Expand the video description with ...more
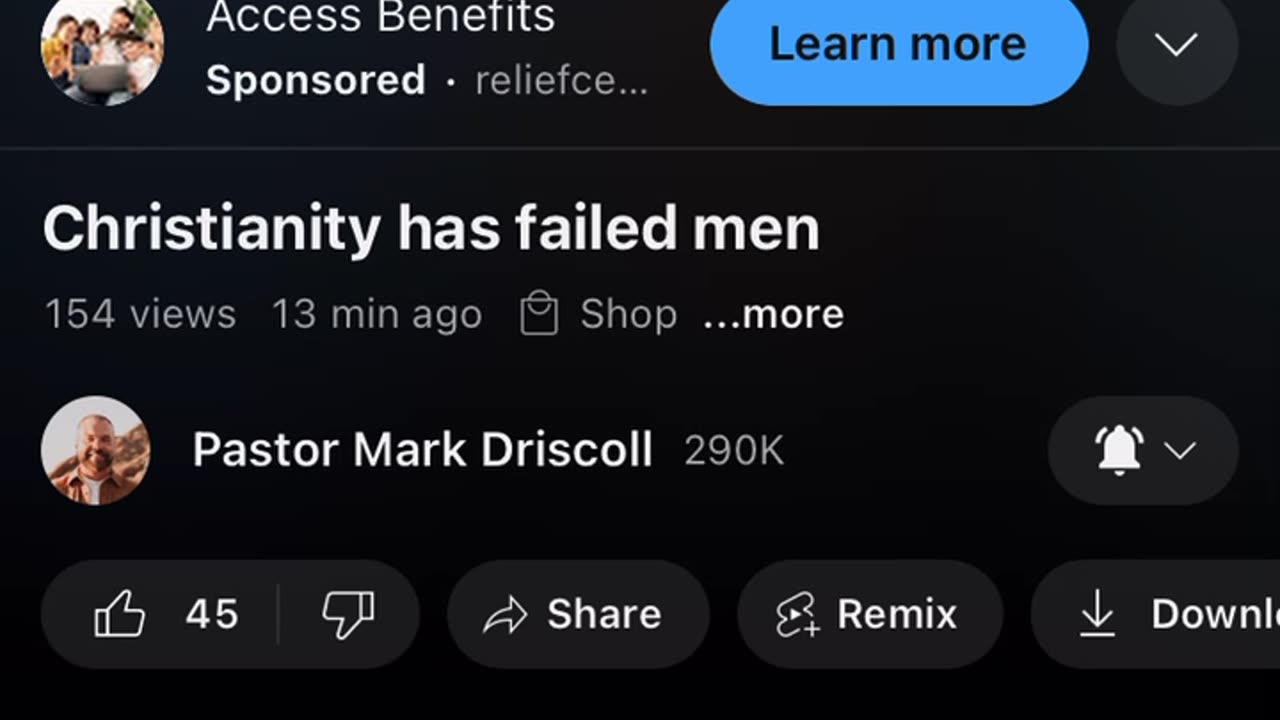The width and height of the screenshot is (1280, 720). click(773, 315)
